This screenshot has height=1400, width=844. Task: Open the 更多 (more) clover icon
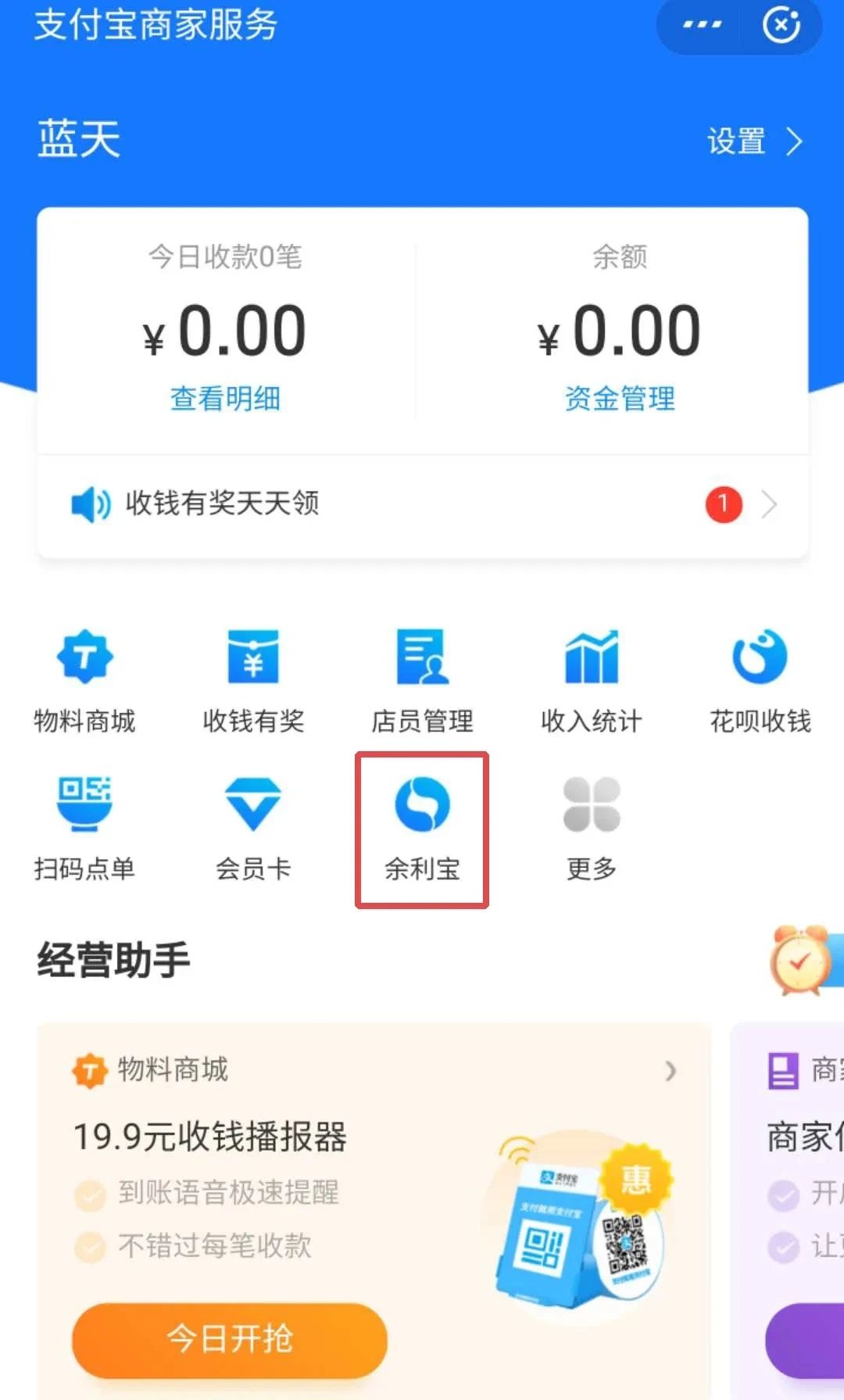591,805
